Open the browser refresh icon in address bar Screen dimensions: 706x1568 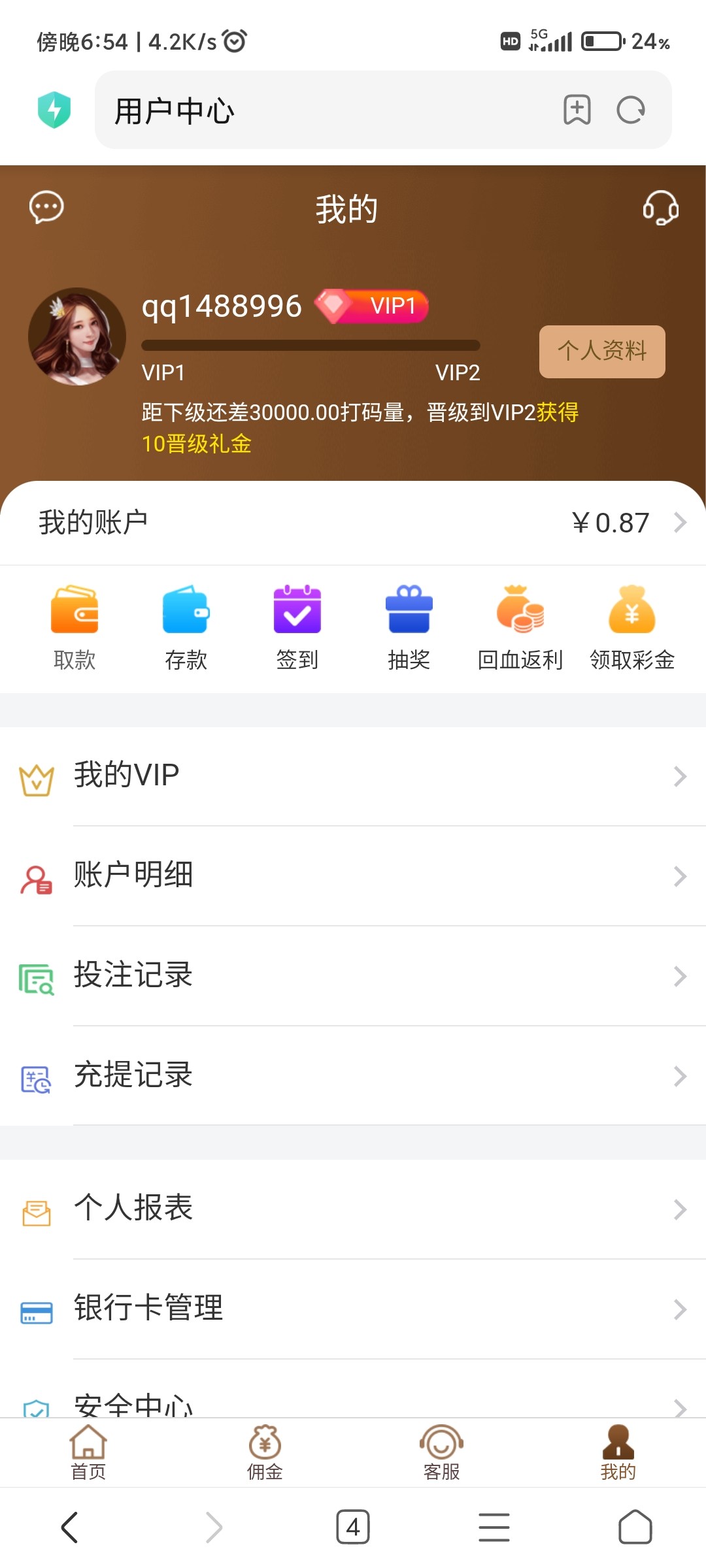[630, 110]
